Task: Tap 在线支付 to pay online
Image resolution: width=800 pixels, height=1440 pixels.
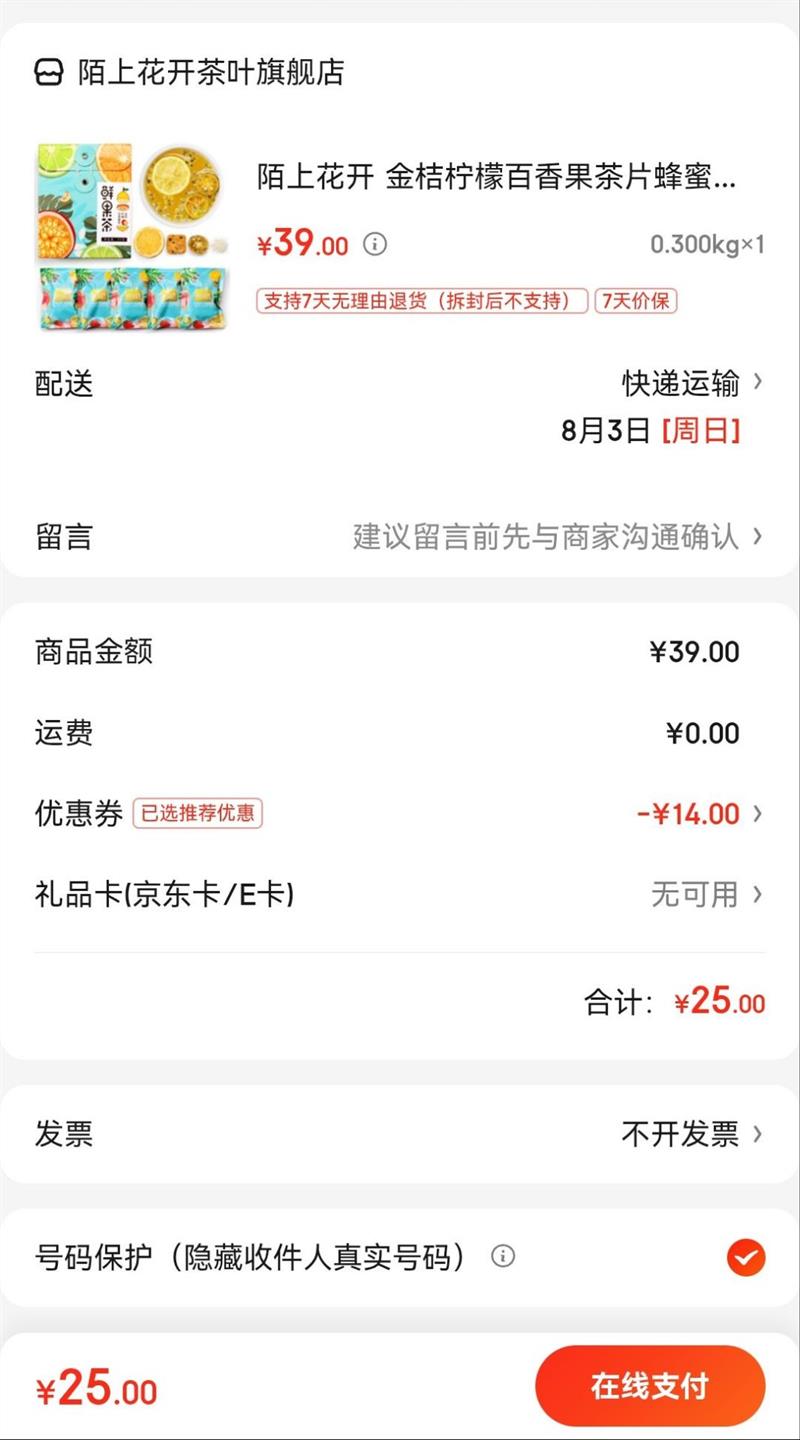Action: (x=650, y=1387)
